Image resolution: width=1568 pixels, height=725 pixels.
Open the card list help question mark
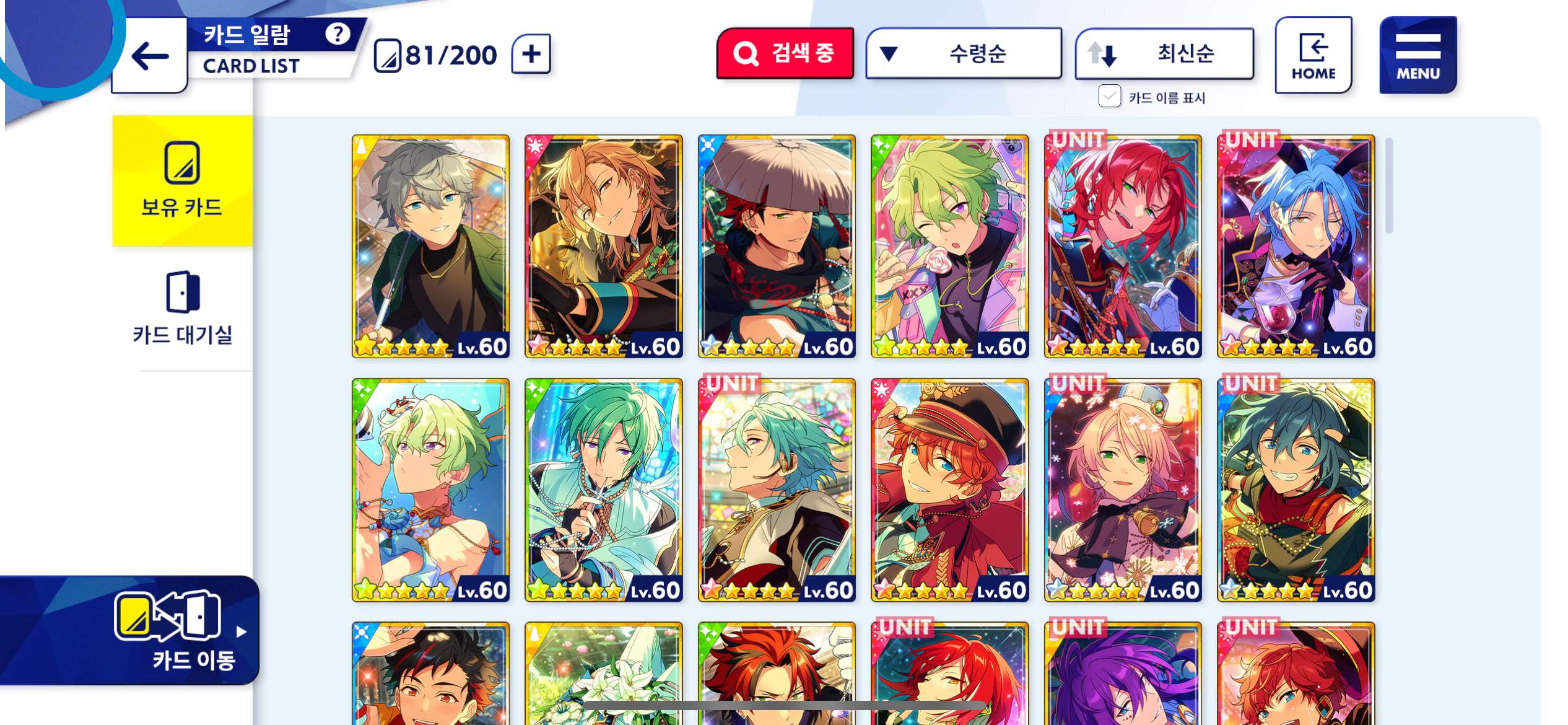pyautogui.click(x=338, y=33)
